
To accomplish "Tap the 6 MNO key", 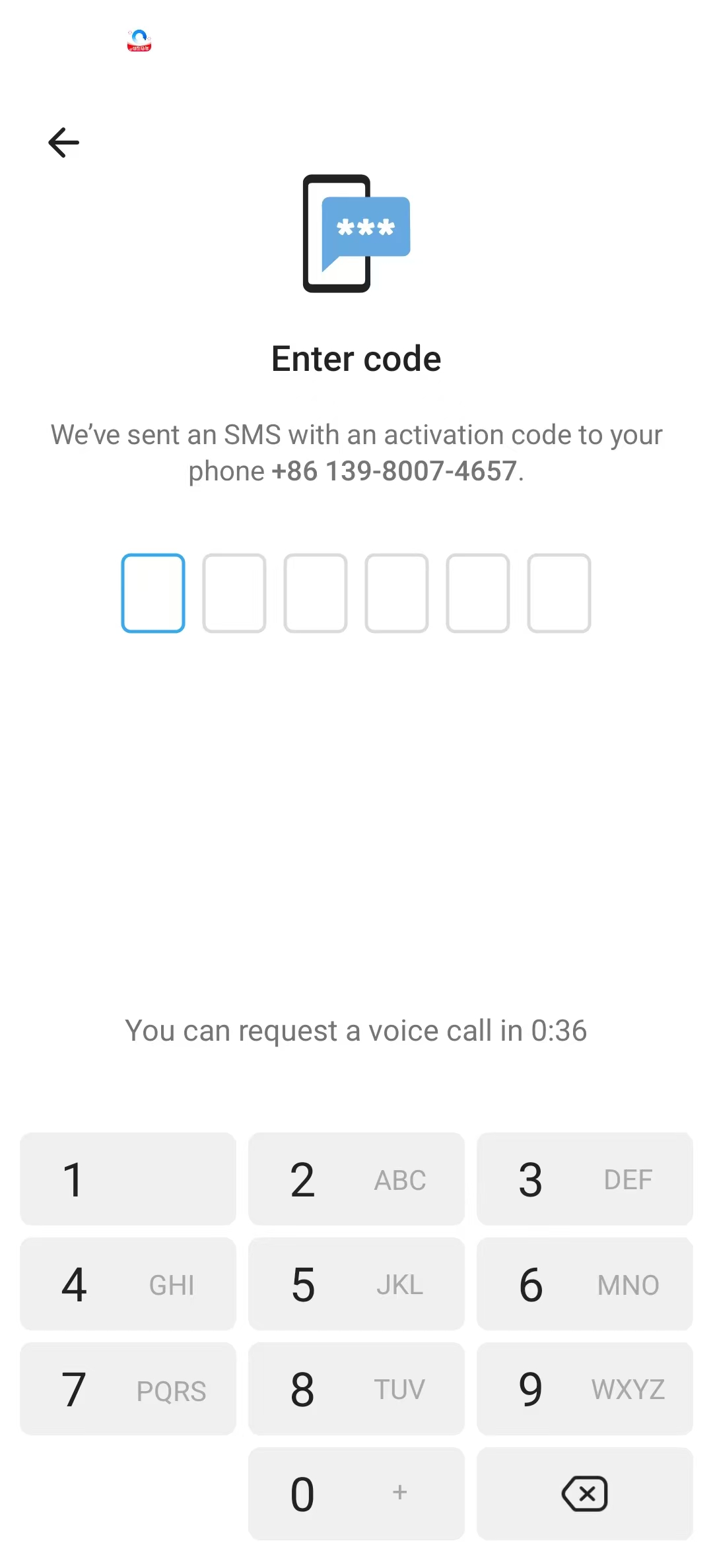I will 584,1284.
